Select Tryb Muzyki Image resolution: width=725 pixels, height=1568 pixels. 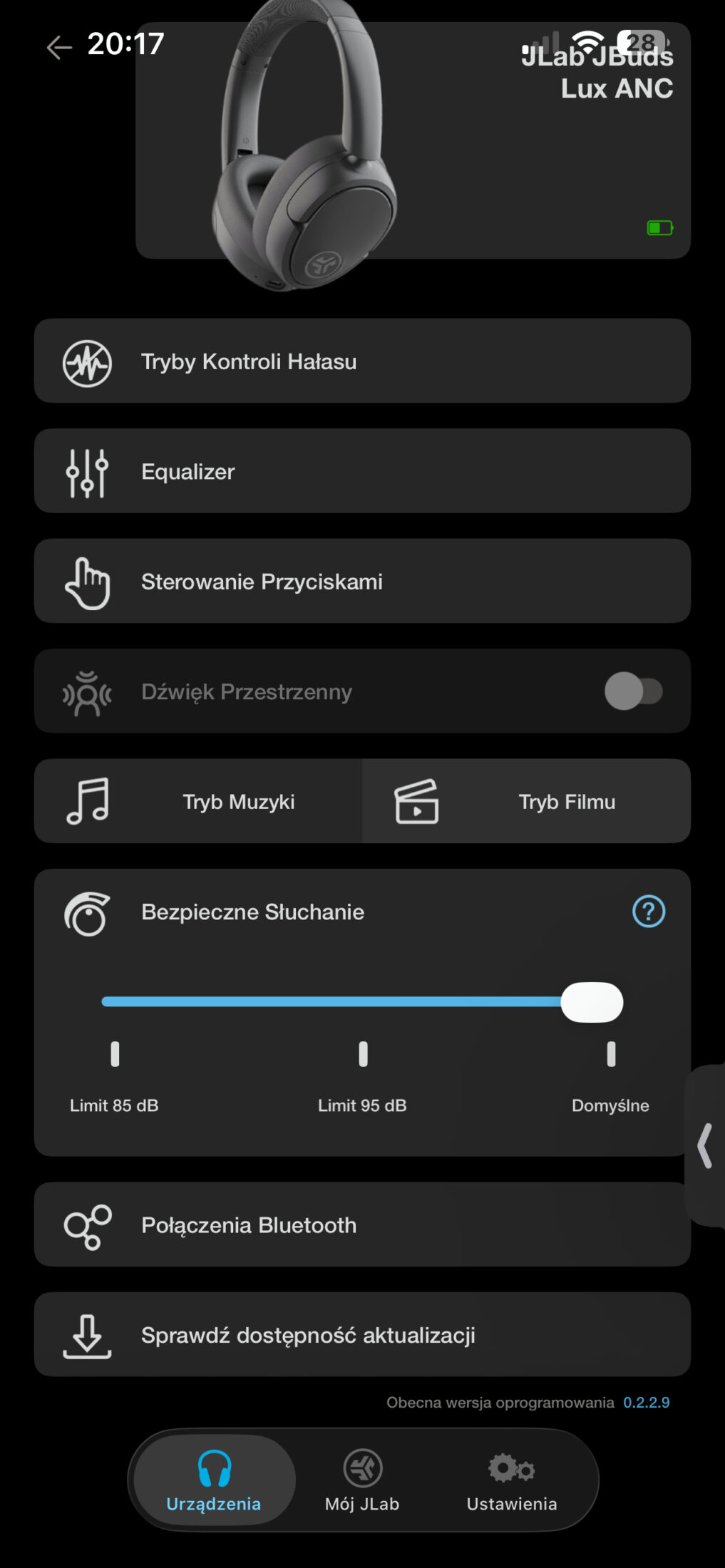(x=198, y=802)
